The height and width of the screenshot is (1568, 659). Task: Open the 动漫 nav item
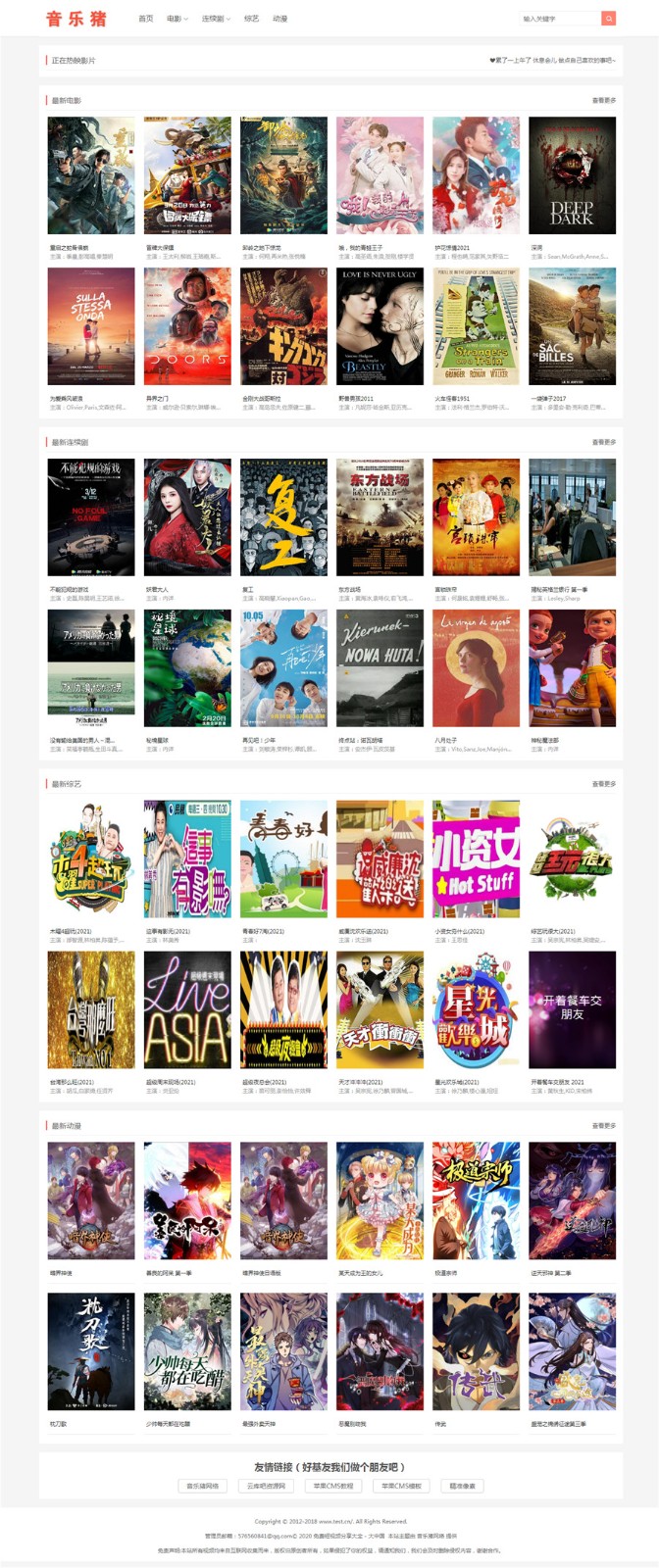(280, 19)
